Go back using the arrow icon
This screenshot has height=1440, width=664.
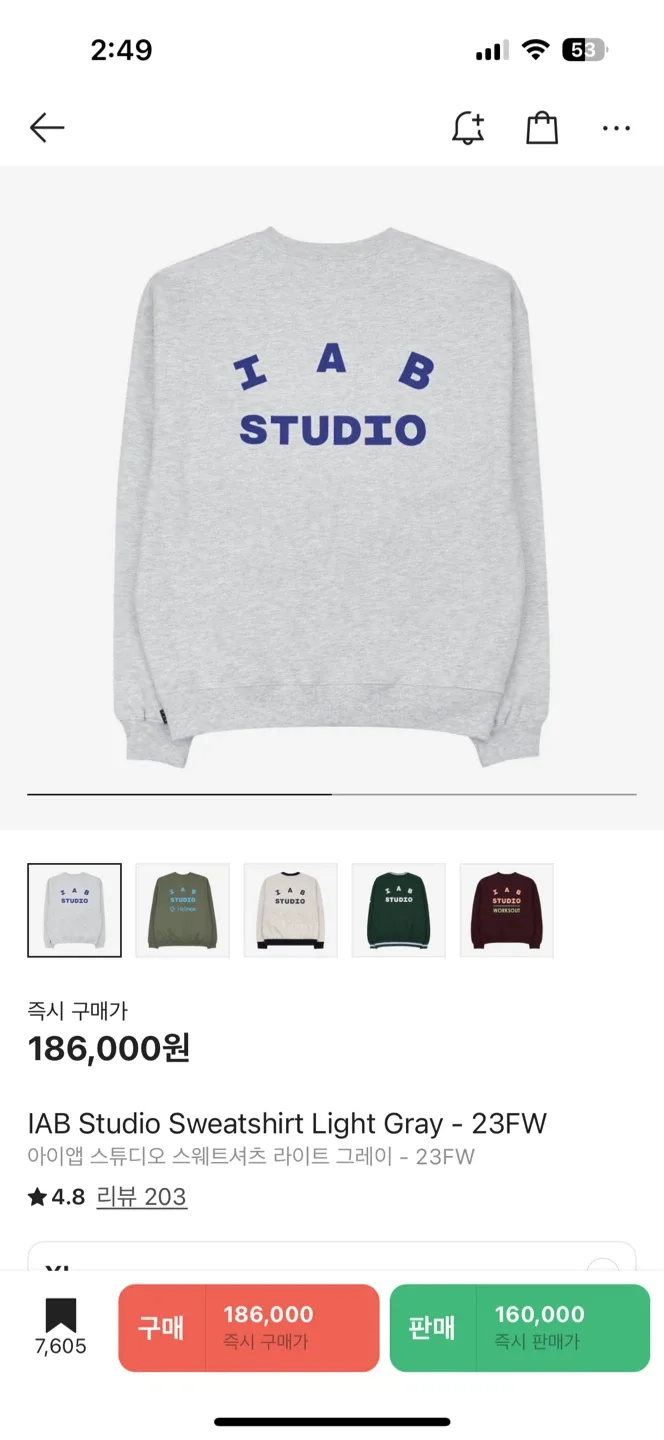point(47,127)
